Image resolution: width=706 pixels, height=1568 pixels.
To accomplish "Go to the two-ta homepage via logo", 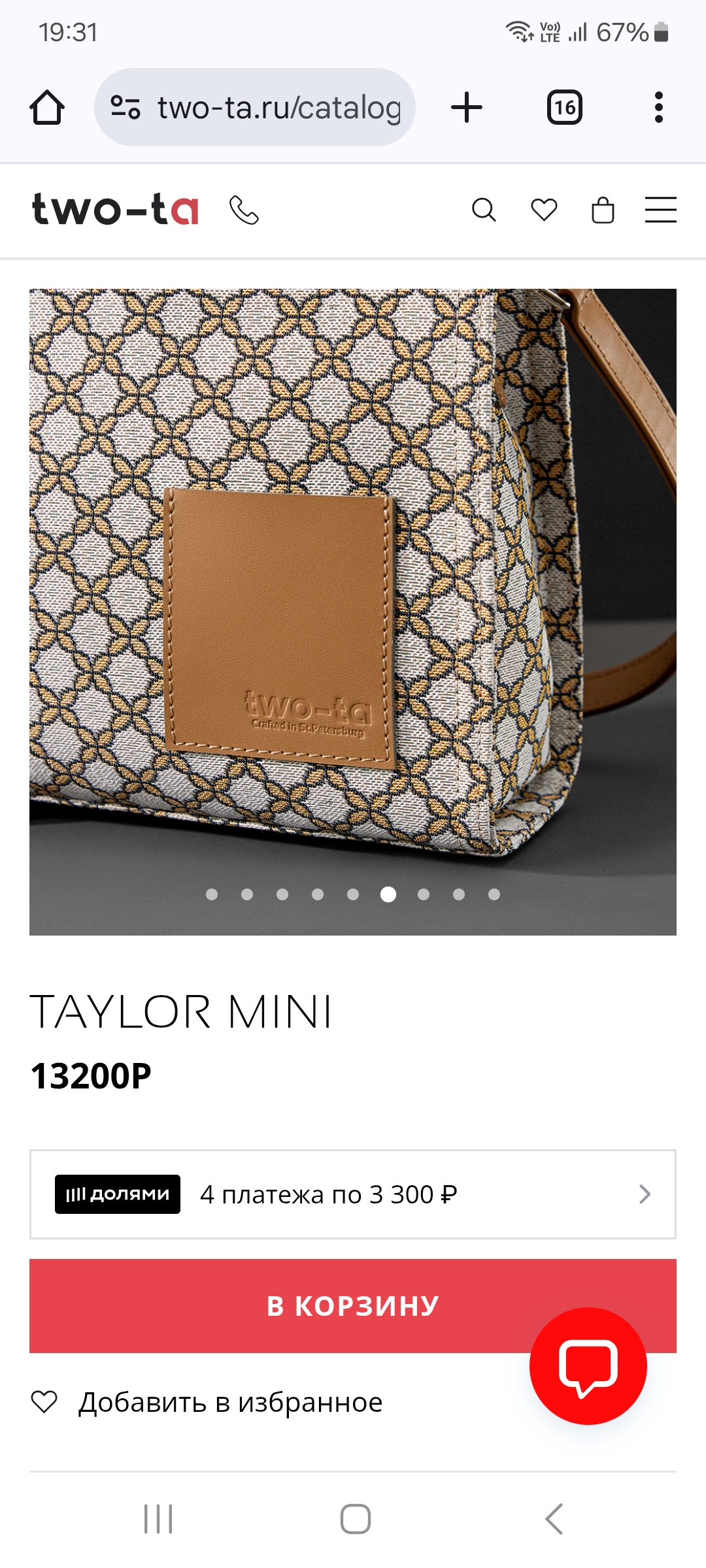I will [x=115, y=210].
